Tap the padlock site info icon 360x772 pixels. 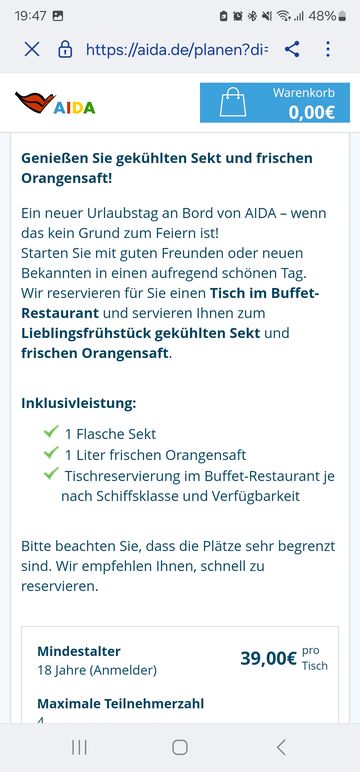(x=65, y=49)
